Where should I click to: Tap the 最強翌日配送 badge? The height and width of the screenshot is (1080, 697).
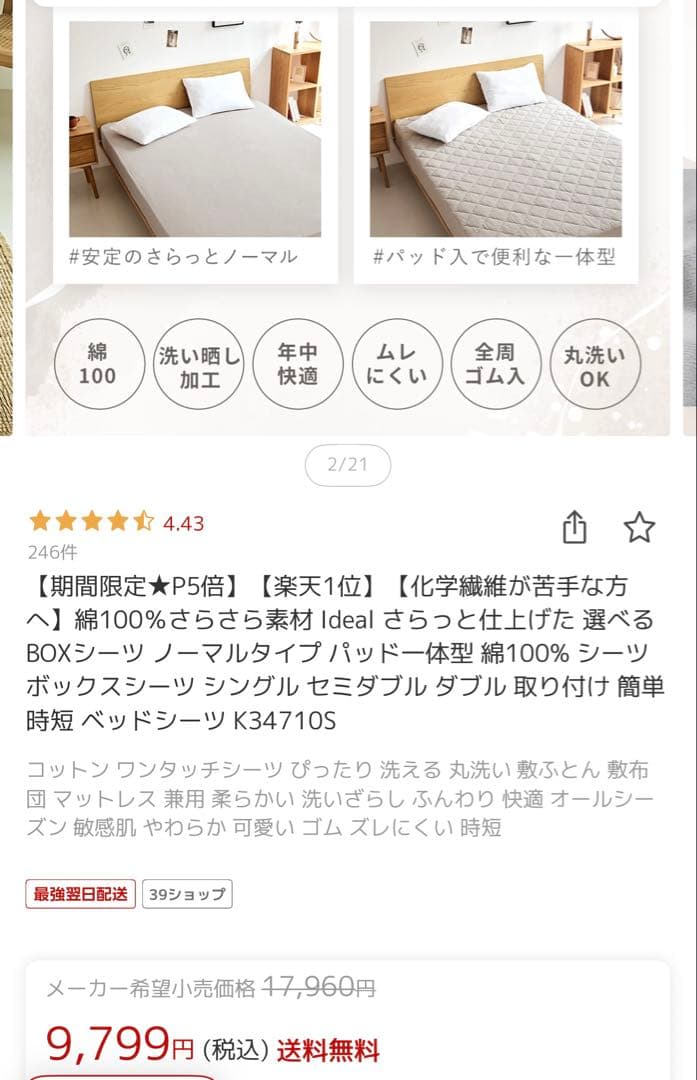[81, 894]
